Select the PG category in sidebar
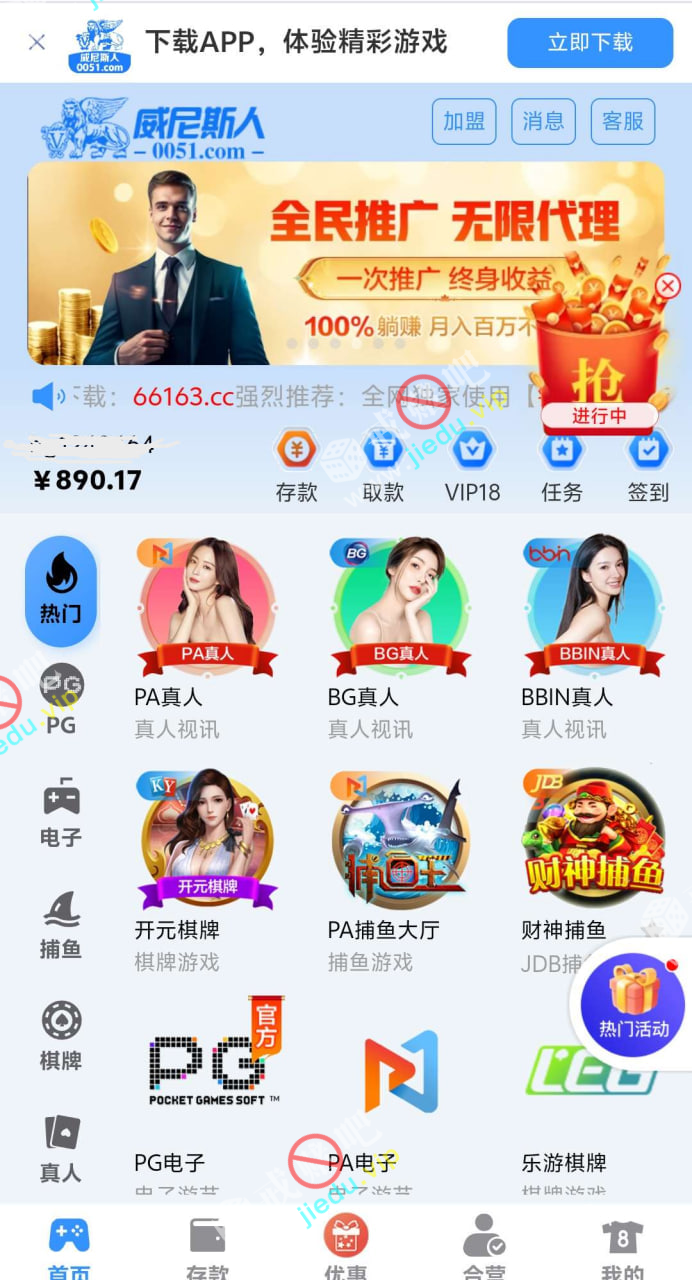 click(61, 701)
